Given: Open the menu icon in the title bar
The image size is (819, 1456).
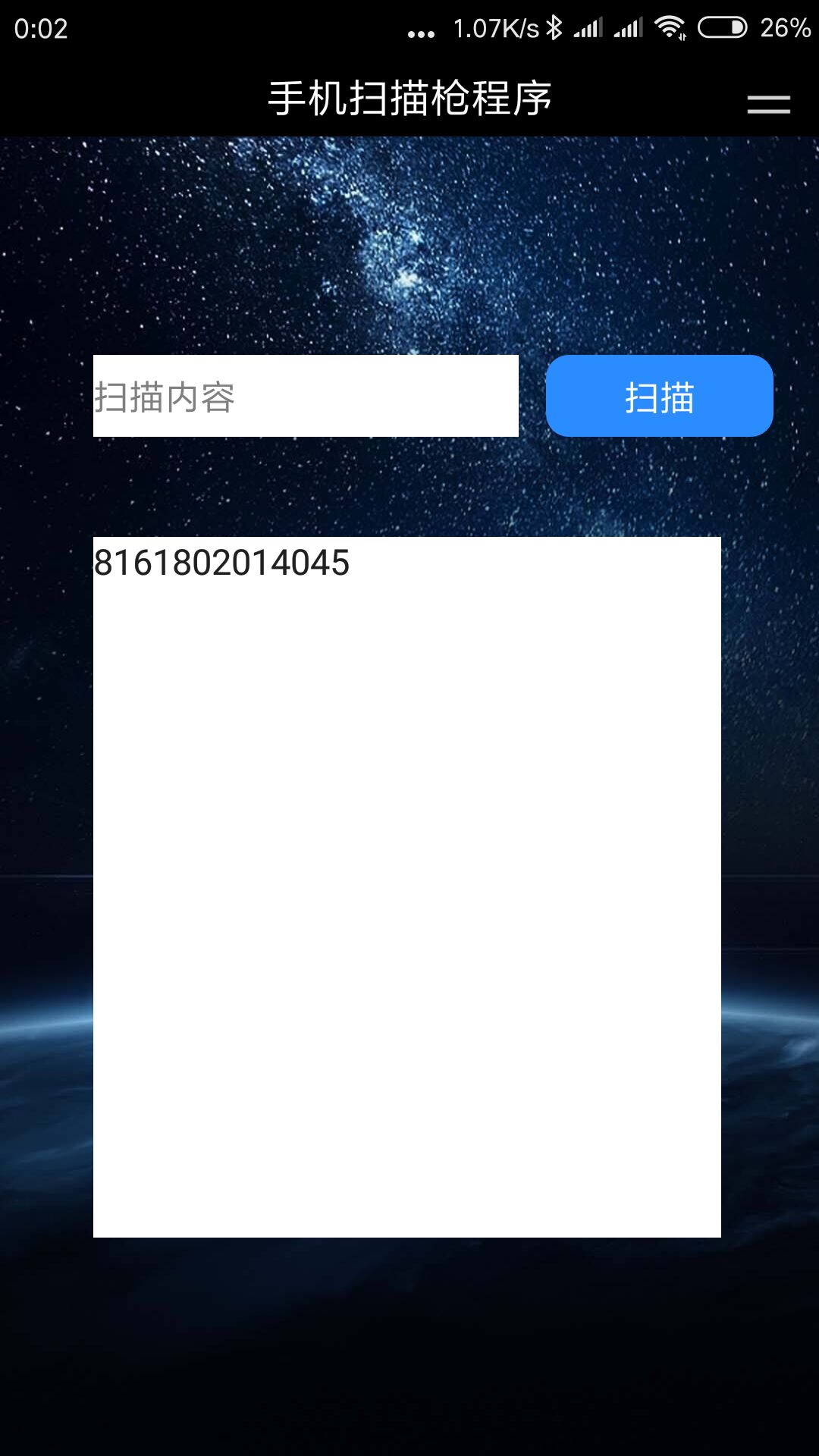Looking at the screenshot, I should [x=768, y=104].
